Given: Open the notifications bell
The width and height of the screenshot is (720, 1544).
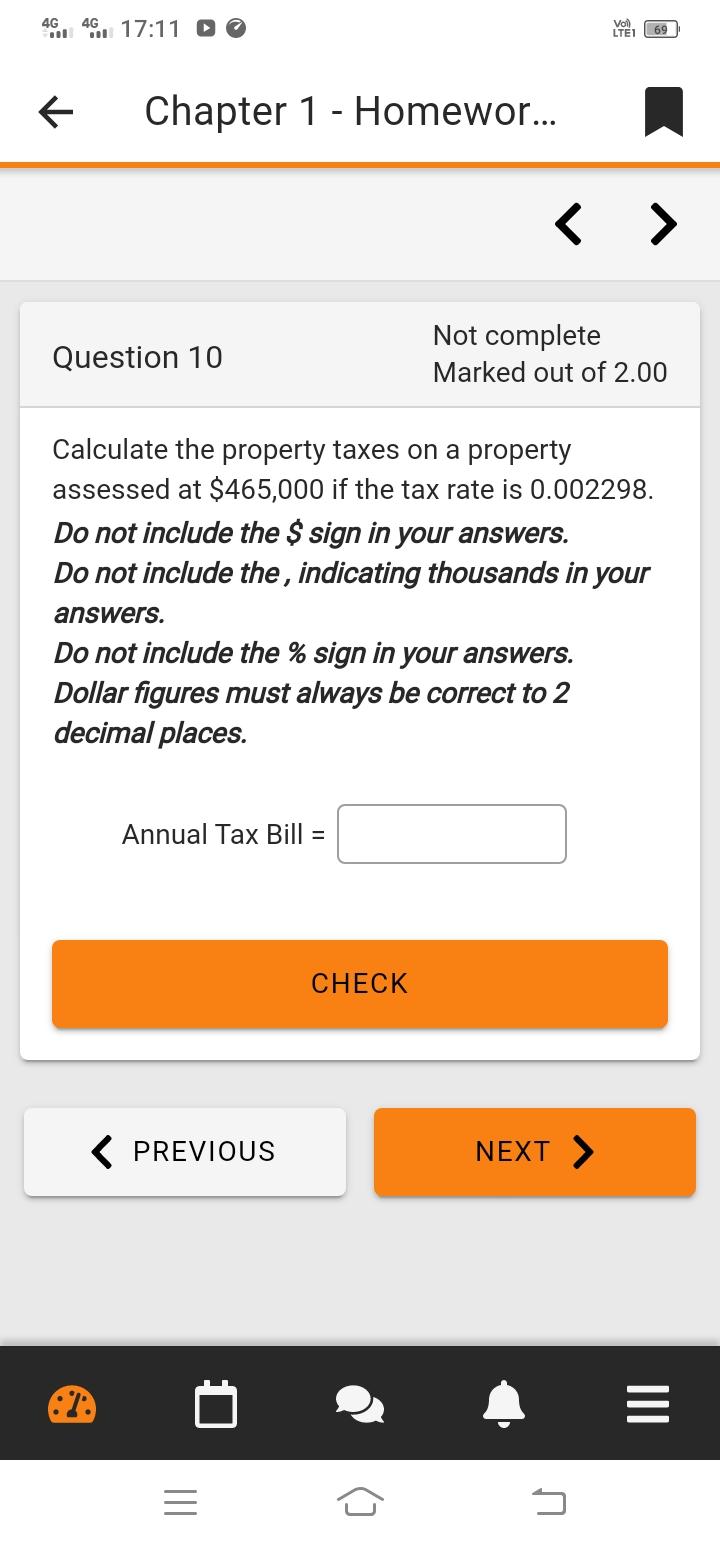Looking at the screenshot, I should [x=504, y=1404].
